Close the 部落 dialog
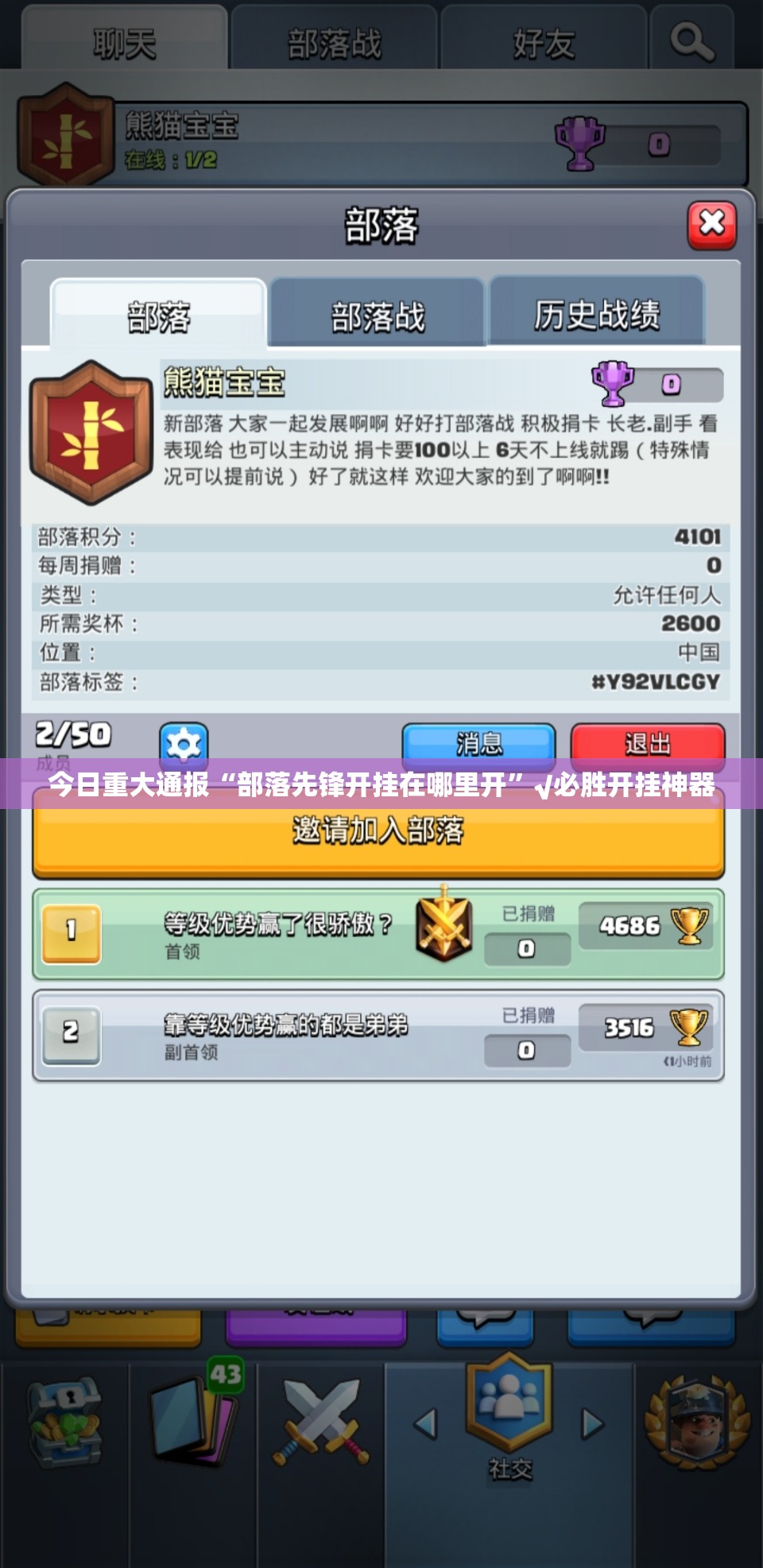The image size is (763, 1568). click(711, 225)
